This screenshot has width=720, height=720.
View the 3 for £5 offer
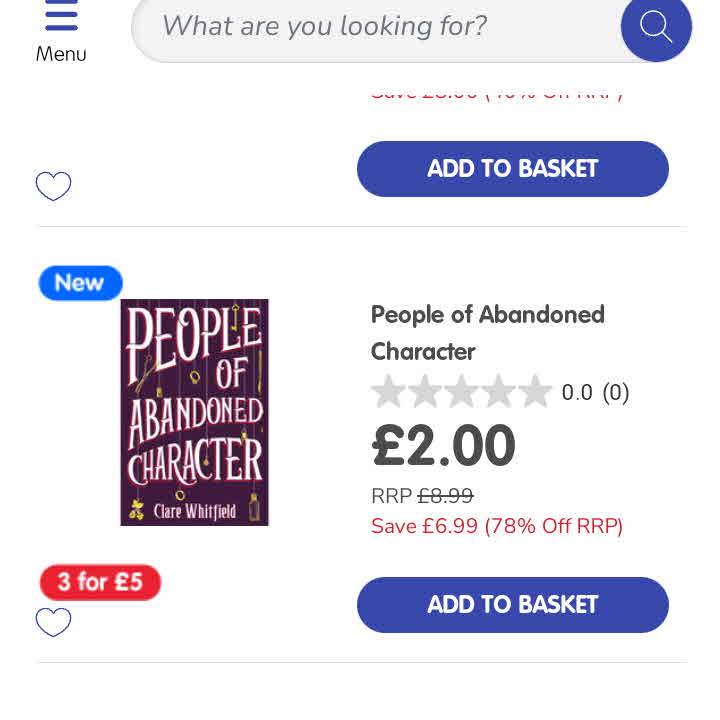point(100,582)
